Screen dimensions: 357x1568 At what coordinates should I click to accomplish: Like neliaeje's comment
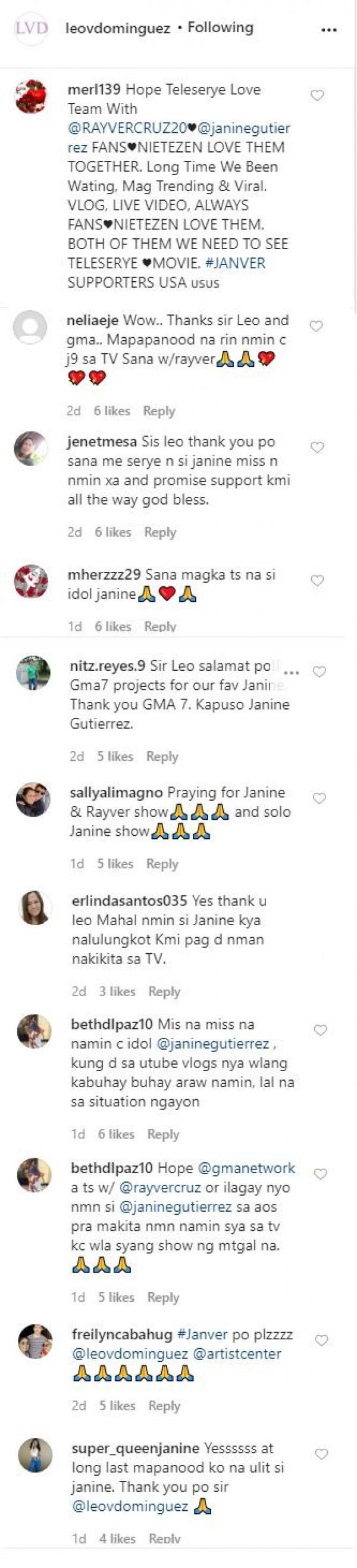click(317, 327)
